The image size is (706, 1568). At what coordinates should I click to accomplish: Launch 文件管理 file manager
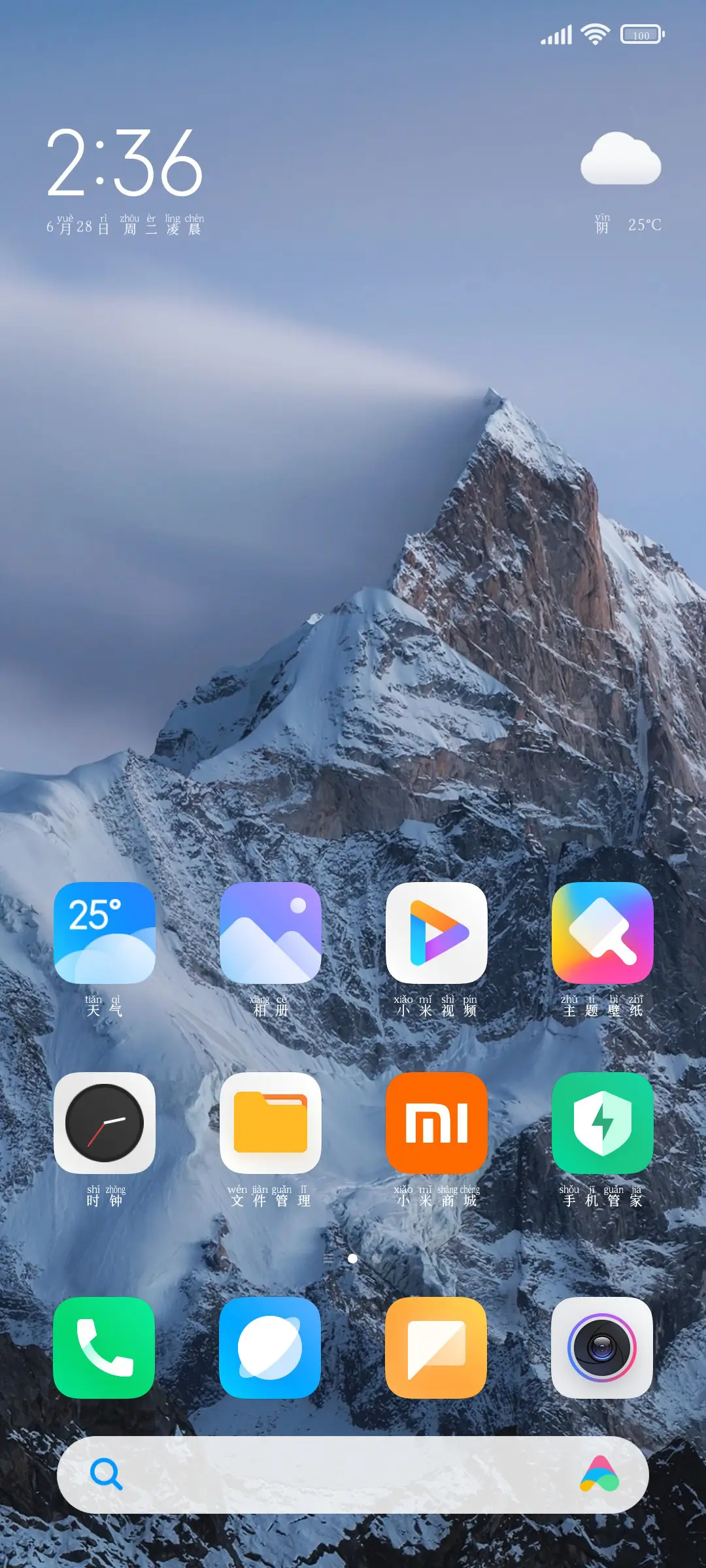click(x=271, y=1123)
